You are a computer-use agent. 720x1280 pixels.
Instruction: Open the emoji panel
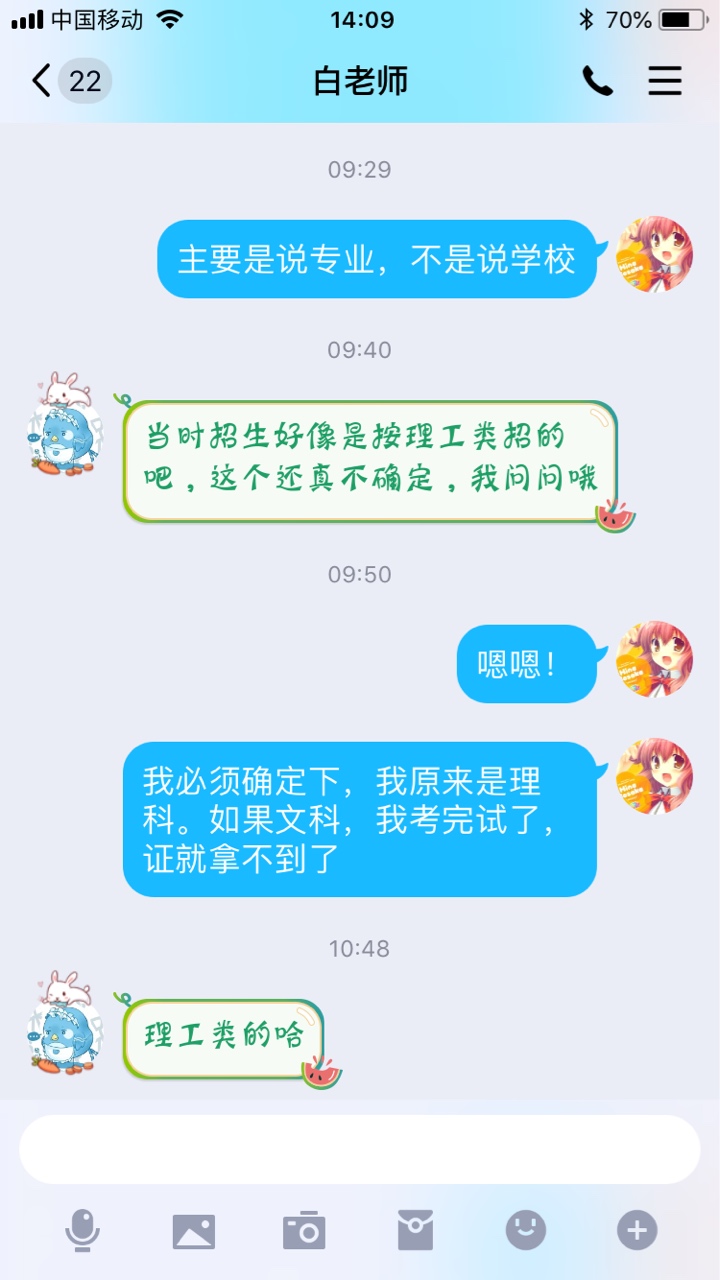(x=526, y=1230)
